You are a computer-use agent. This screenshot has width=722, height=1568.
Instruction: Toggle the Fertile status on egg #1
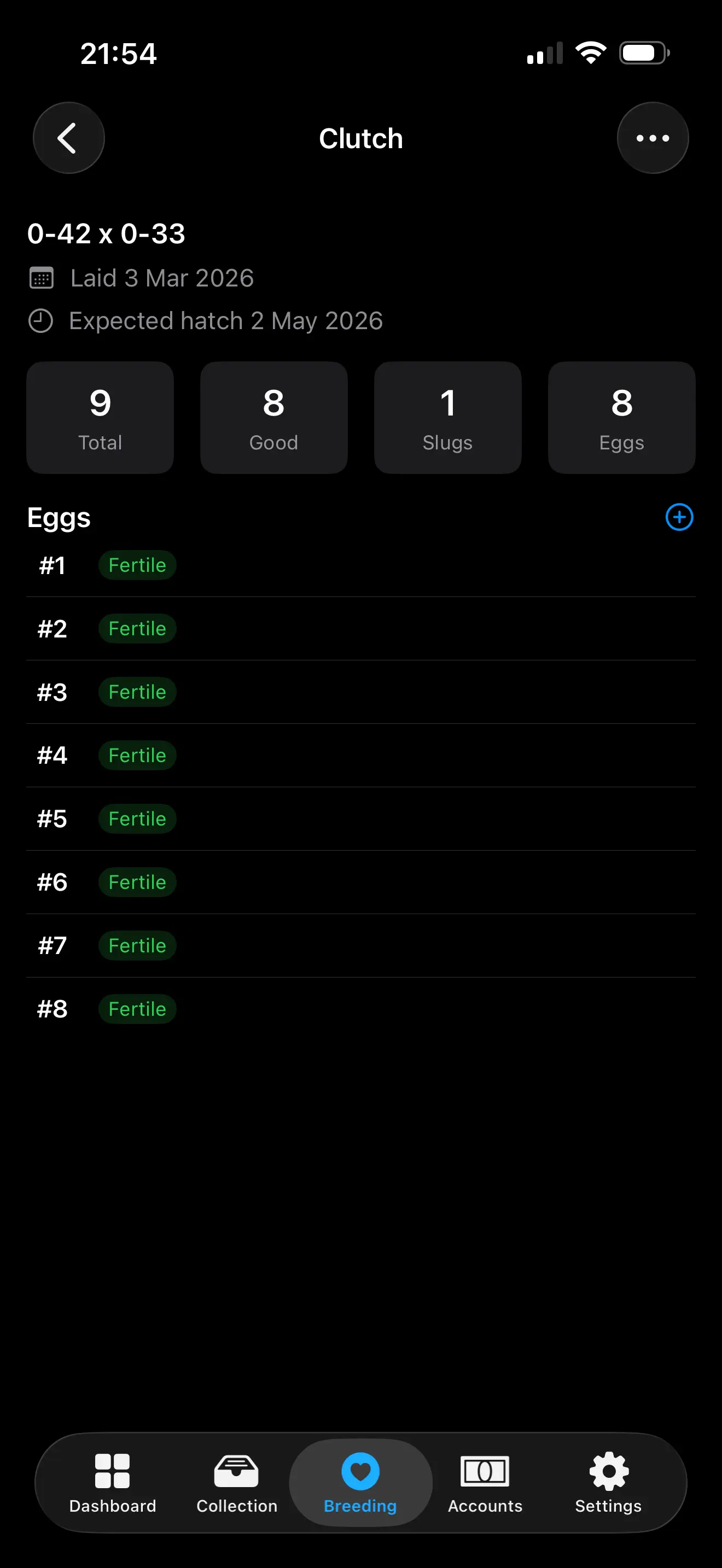[x=137, y=565]
